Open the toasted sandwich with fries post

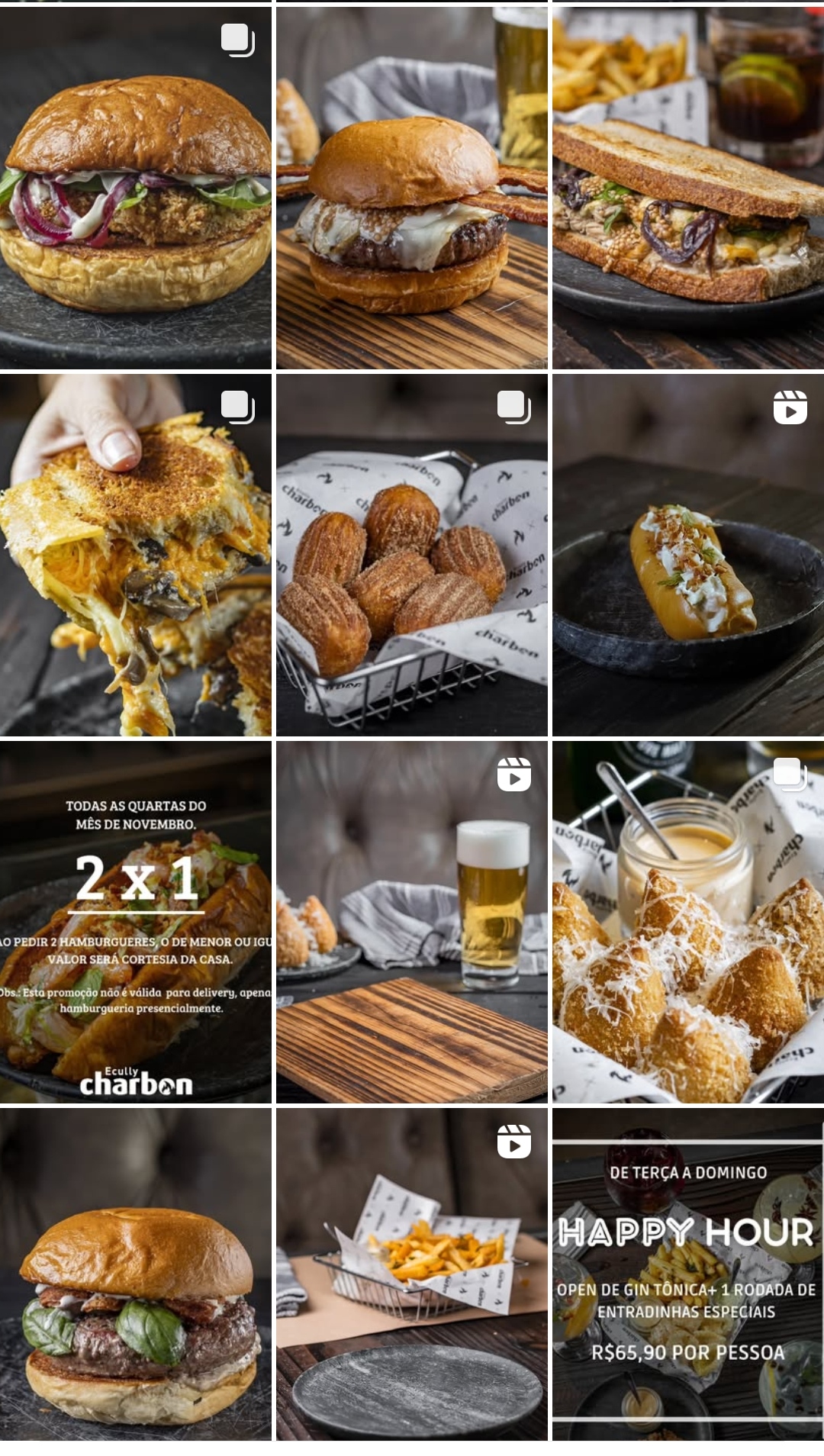(688, 188)
